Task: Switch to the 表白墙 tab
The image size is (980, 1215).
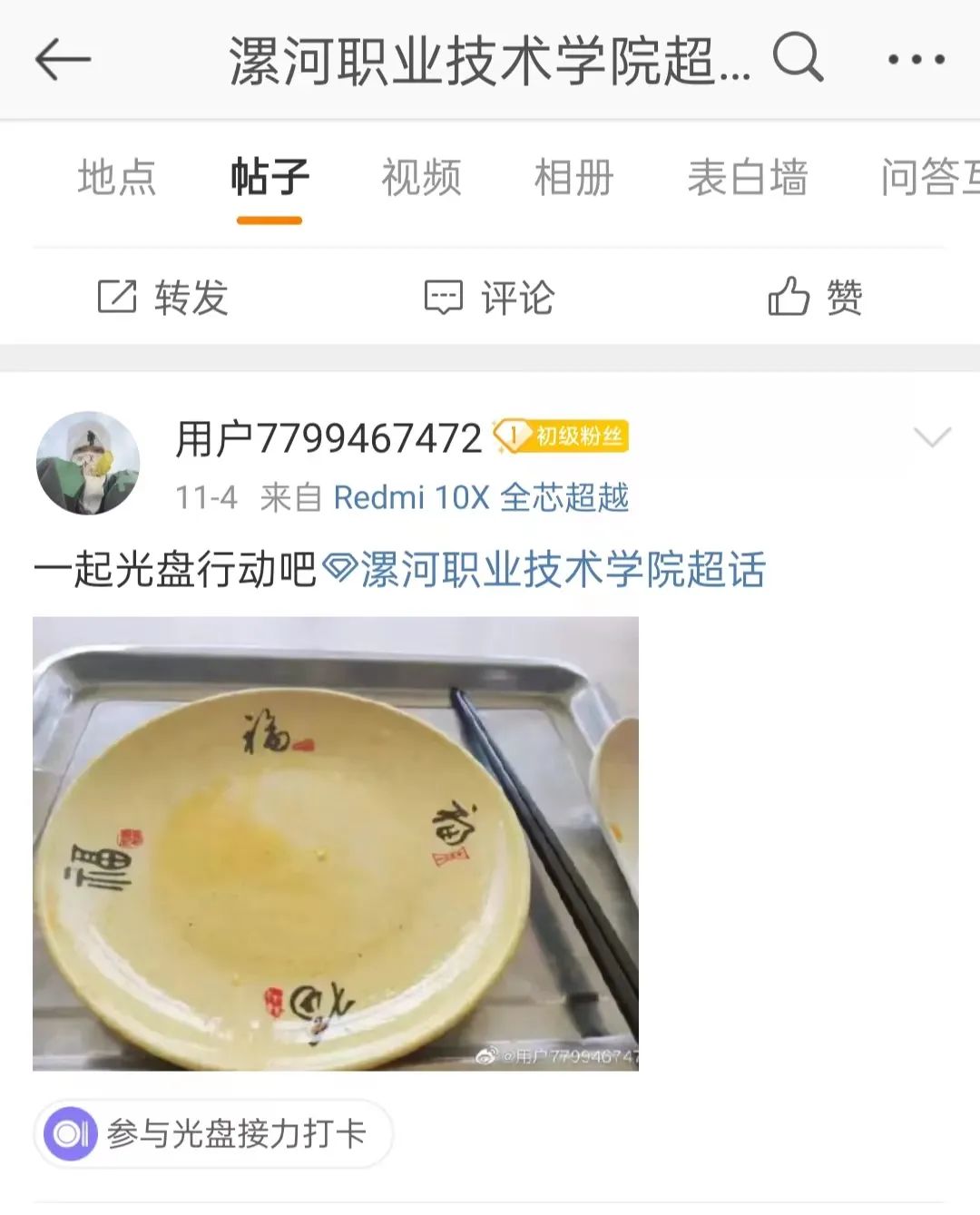Action: [x=747, y=177]
